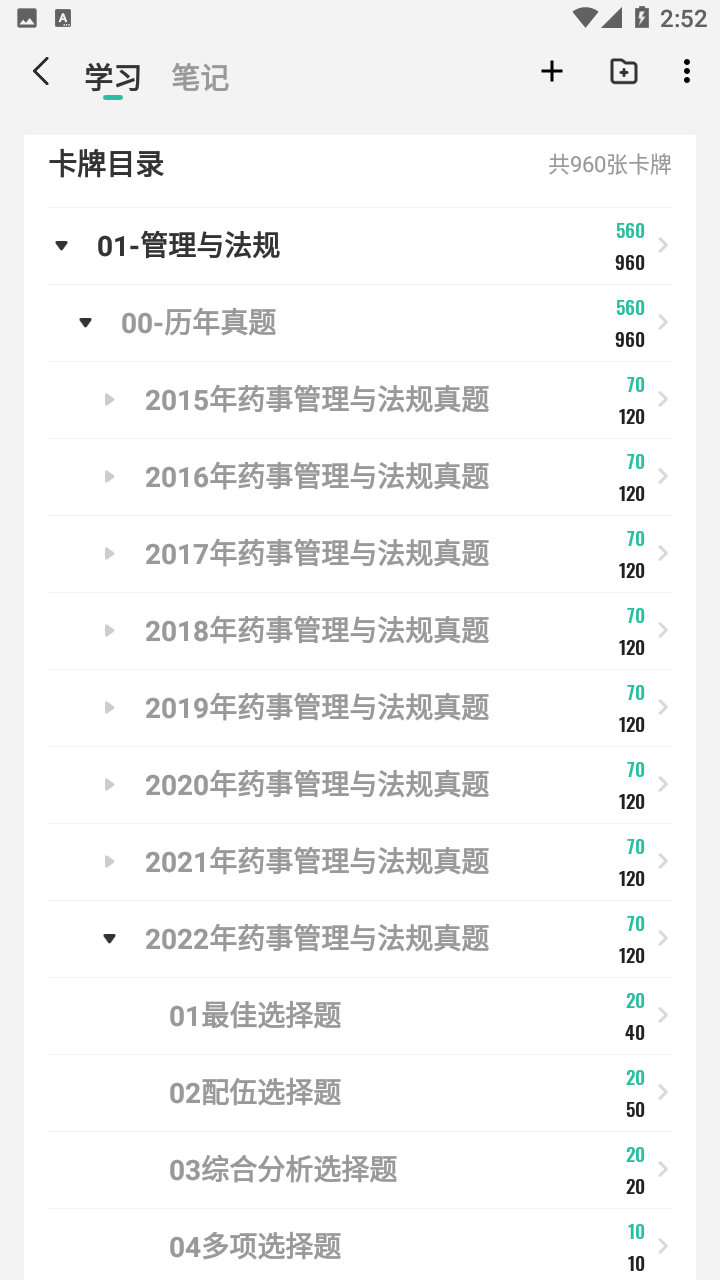720x1280 pixels.
Task: Expand 2016年药事管理与法规真题
Action: [110, 477]
